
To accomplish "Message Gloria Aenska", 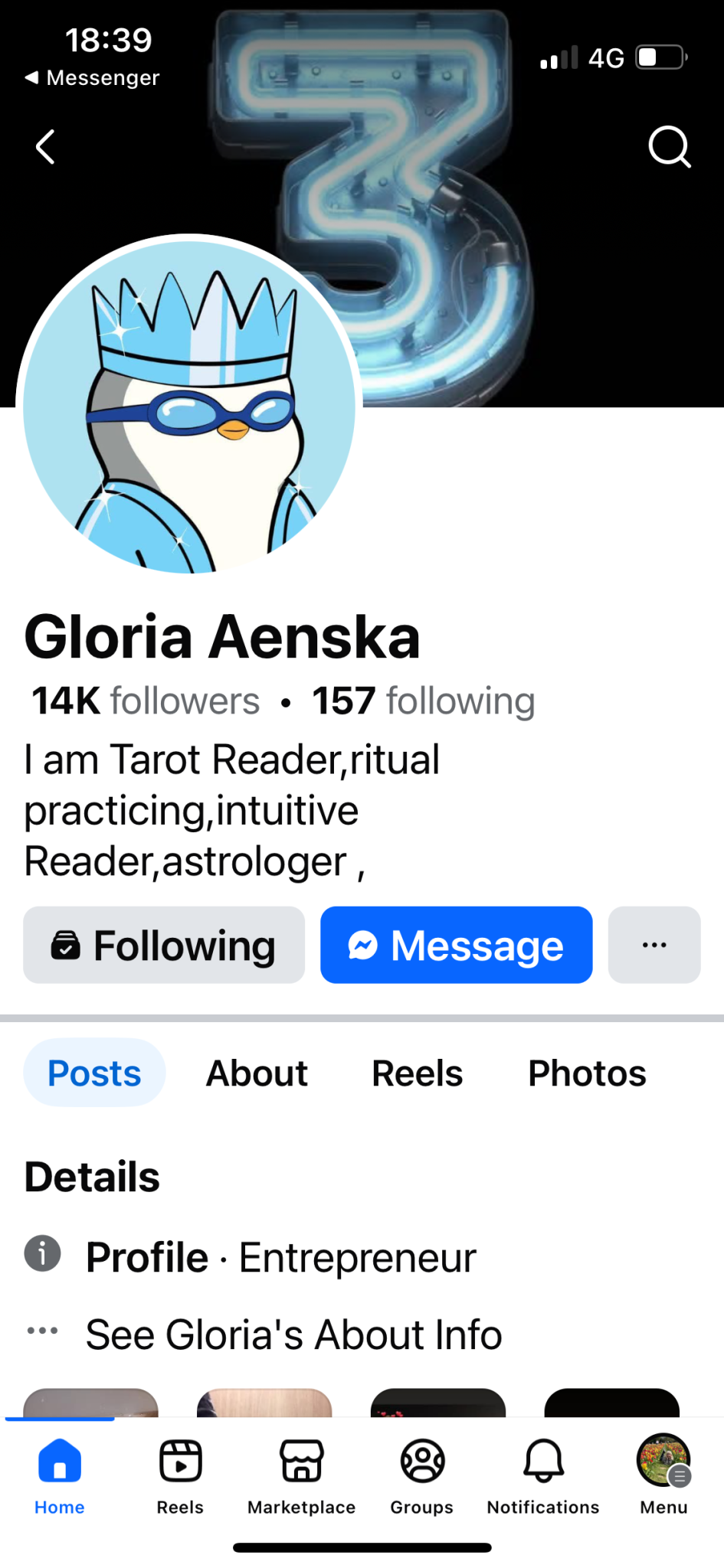I will (x=456, y=945).
